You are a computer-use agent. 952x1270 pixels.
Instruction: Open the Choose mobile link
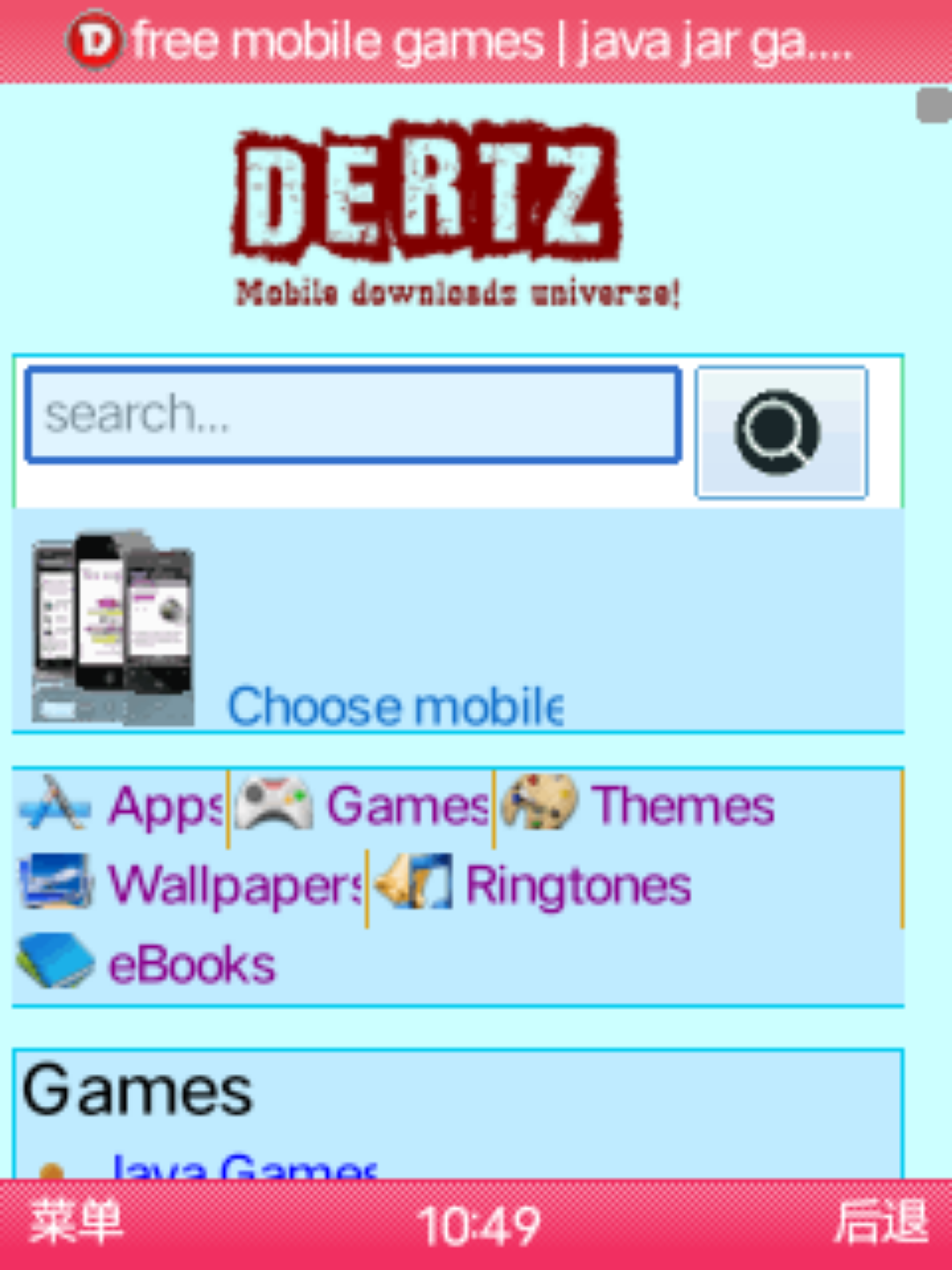pyautogui.click(x=395, y=706)
